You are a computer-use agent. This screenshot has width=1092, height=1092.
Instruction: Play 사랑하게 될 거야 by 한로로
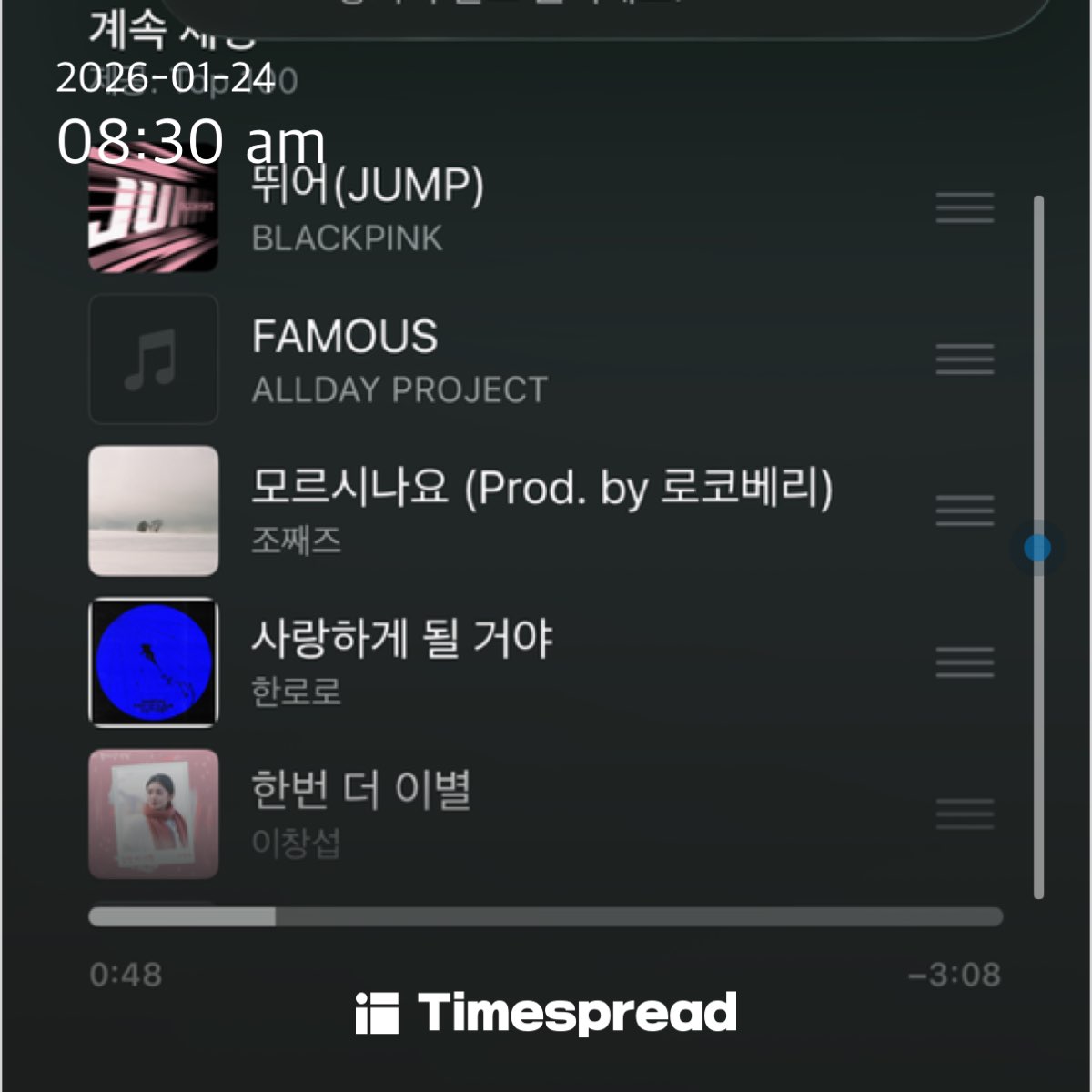click(402, 662)
